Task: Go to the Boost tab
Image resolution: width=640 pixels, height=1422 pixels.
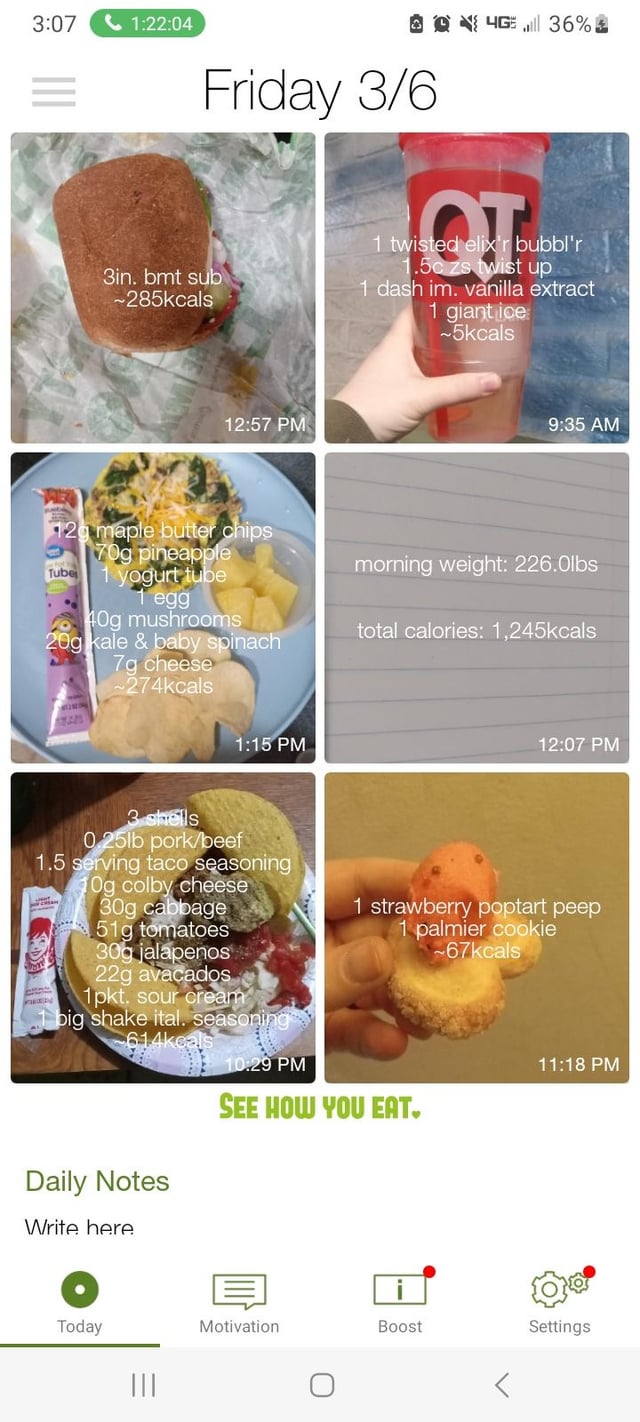Action: point(400,1300)
